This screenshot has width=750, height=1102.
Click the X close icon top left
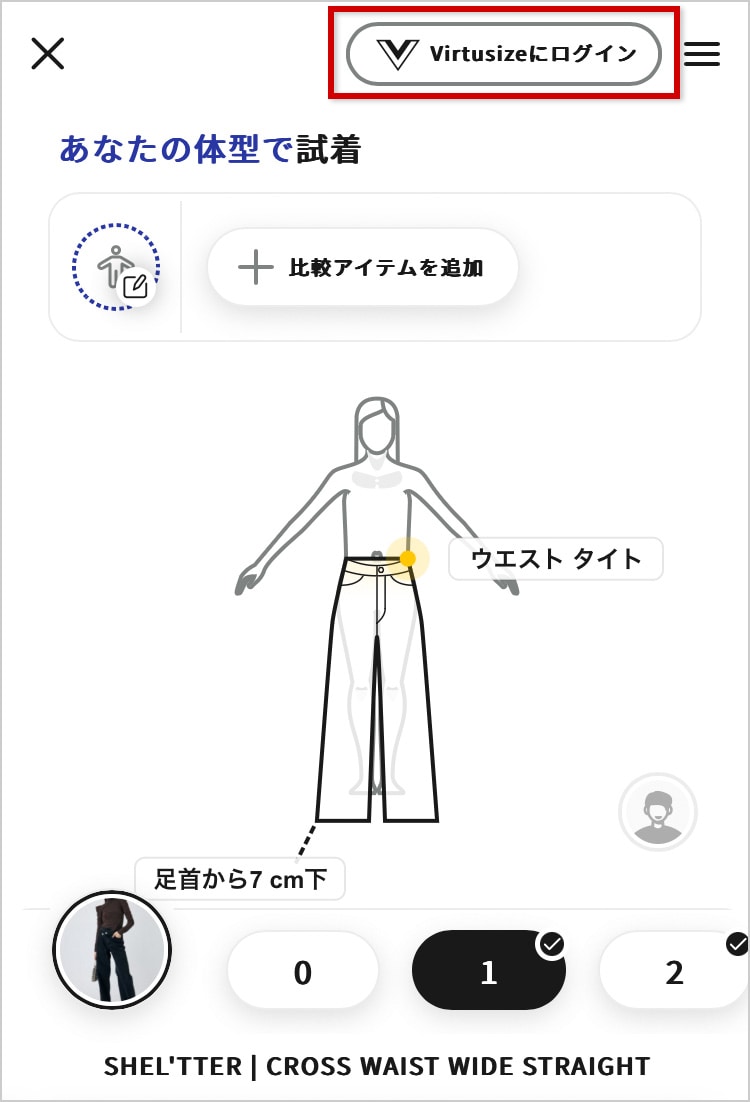[x=48, y=53]
